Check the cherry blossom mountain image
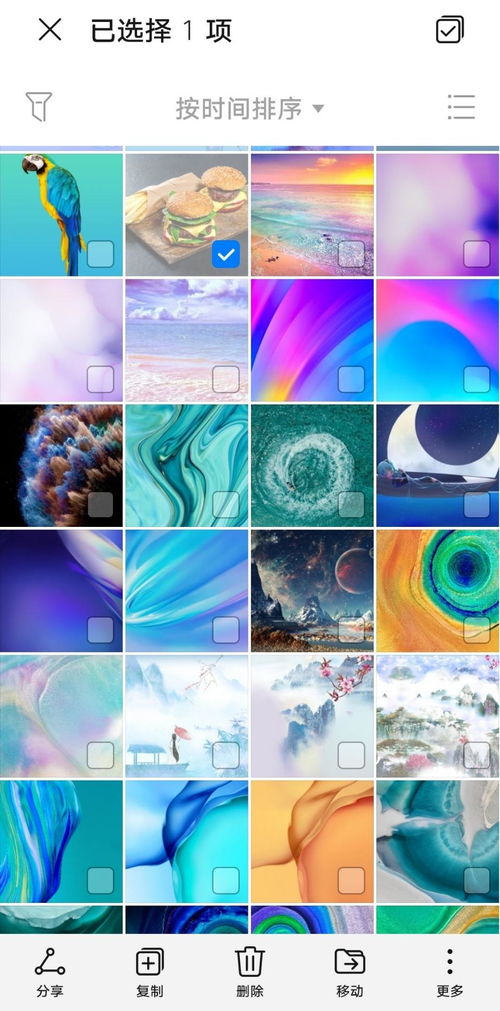This screenshot has width=500, height=1011. 351,756
